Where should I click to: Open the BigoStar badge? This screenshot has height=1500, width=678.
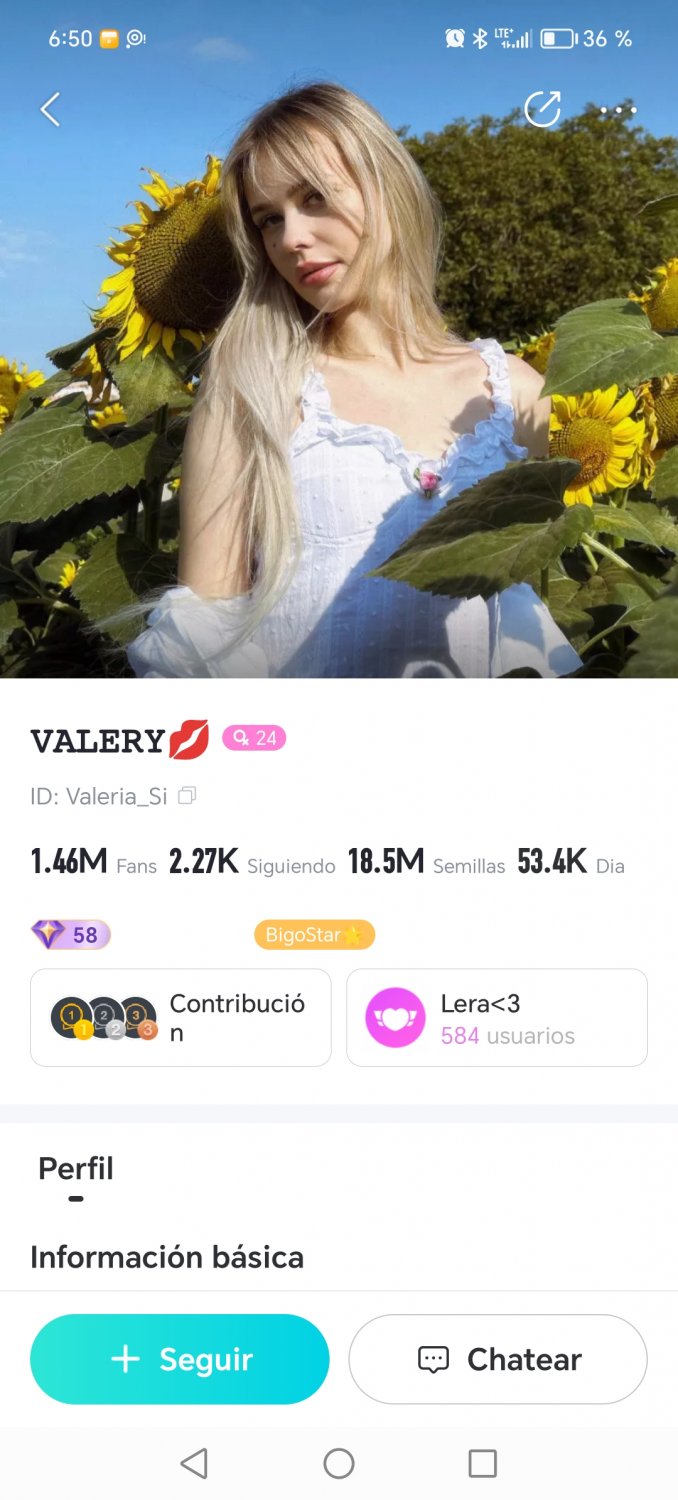314,935
